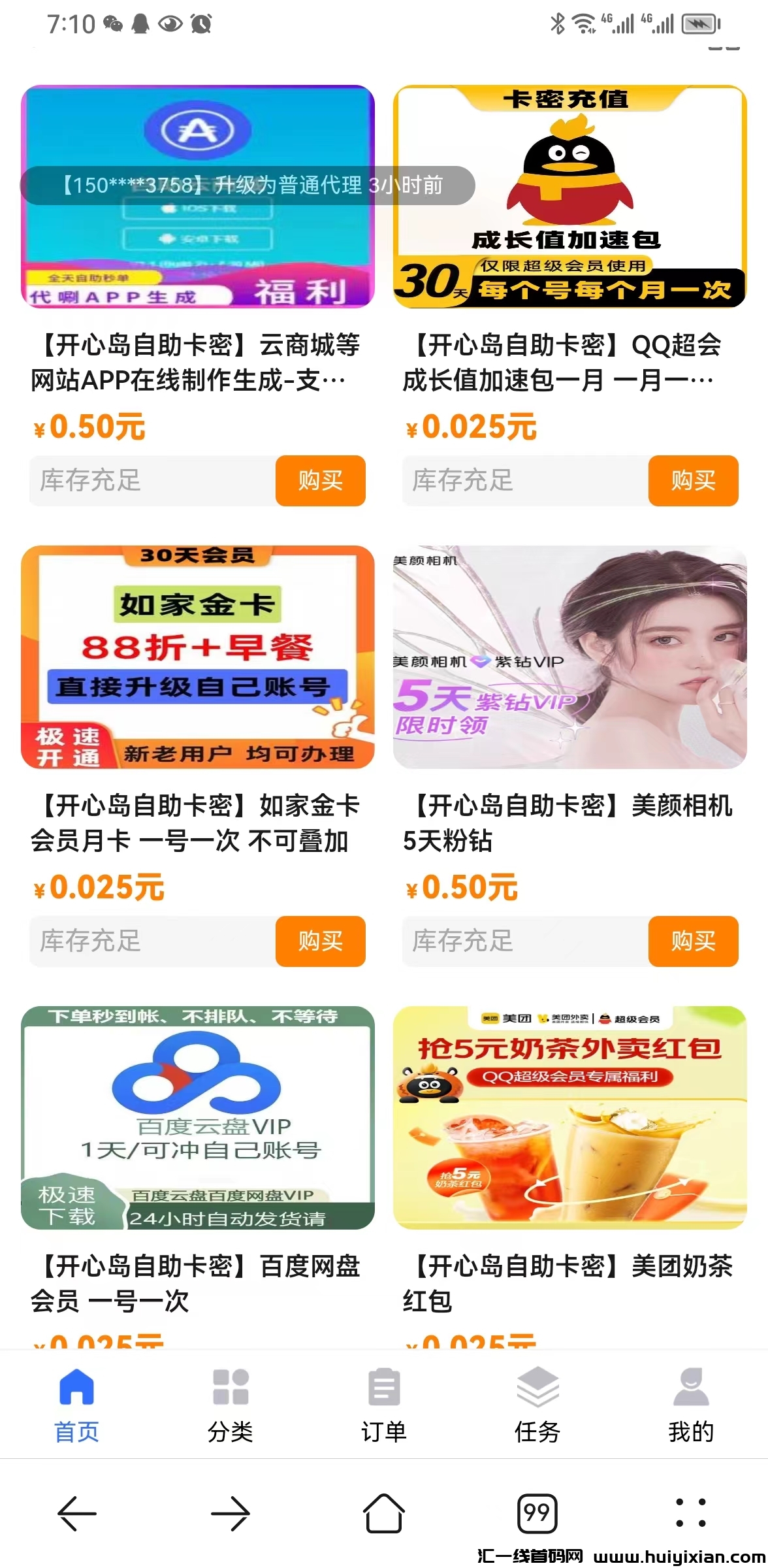Open the 美团奶茶红包 product card
768x1568 pixels.
coord(569,1117)
